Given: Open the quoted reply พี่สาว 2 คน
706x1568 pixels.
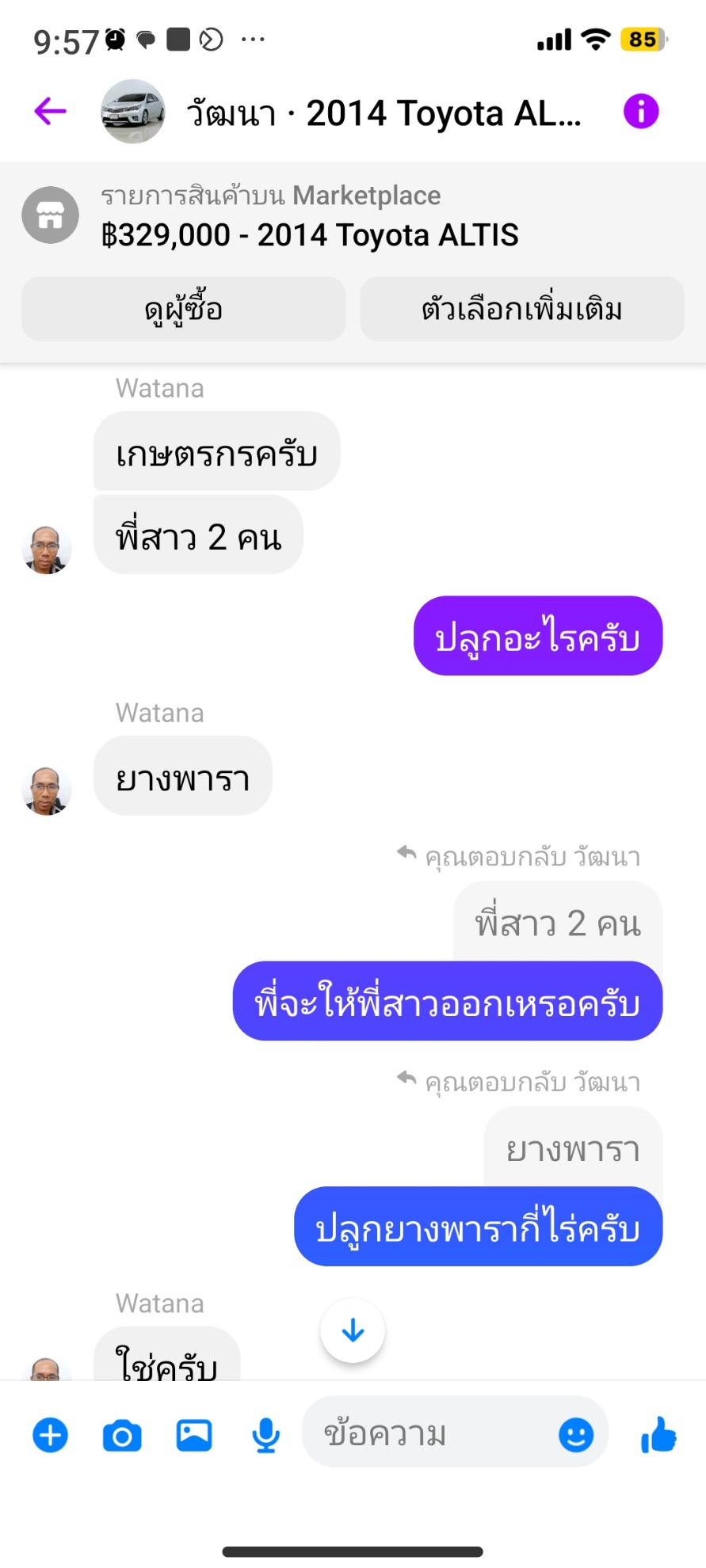Looking at the screenshot, I should pos(558,923).
